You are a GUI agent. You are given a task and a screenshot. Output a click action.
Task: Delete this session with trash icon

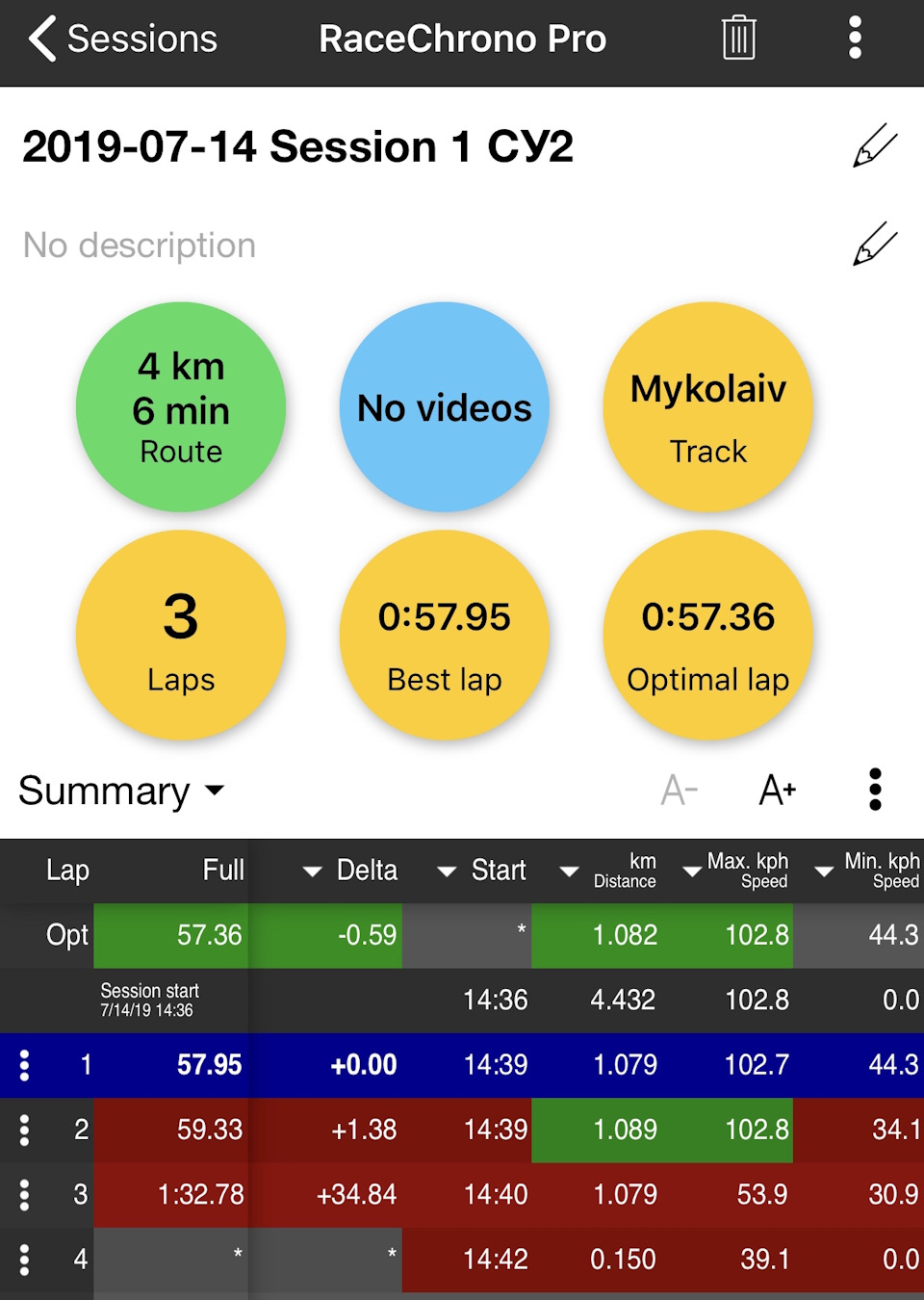[738, 39]
